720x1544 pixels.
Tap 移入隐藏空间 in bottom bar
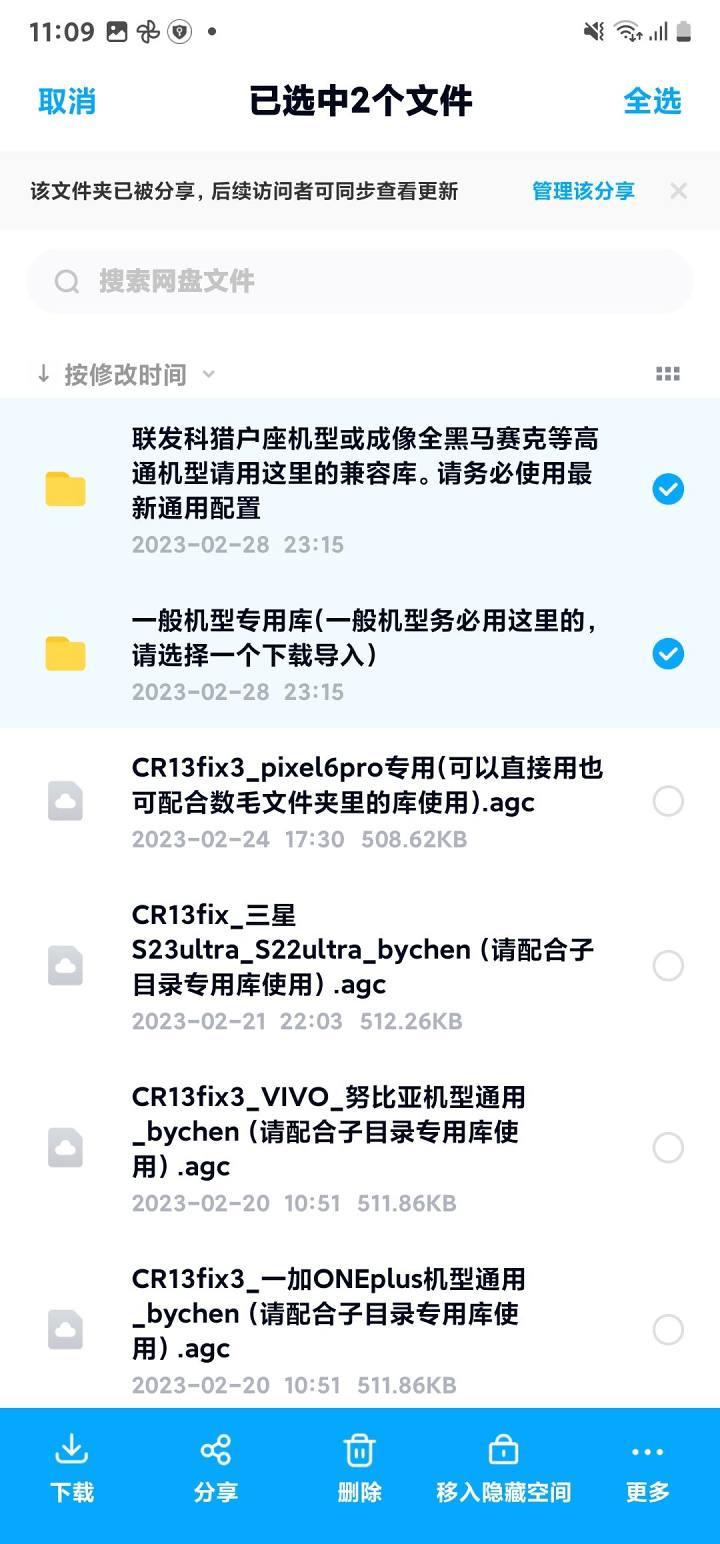pos(503,1468)
